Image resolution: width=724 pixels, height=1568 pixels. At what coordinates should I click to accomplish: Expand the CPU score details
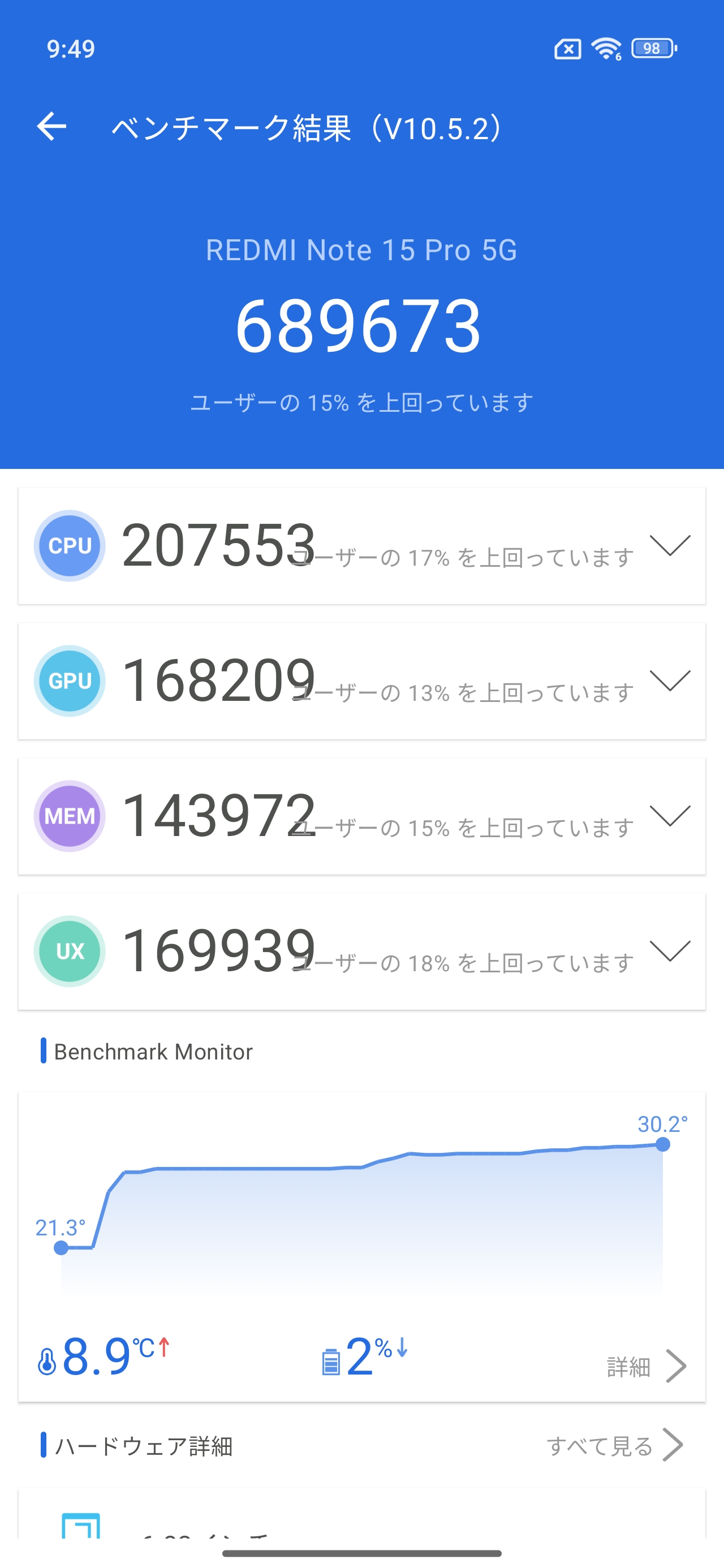click(x=669, y=545)
